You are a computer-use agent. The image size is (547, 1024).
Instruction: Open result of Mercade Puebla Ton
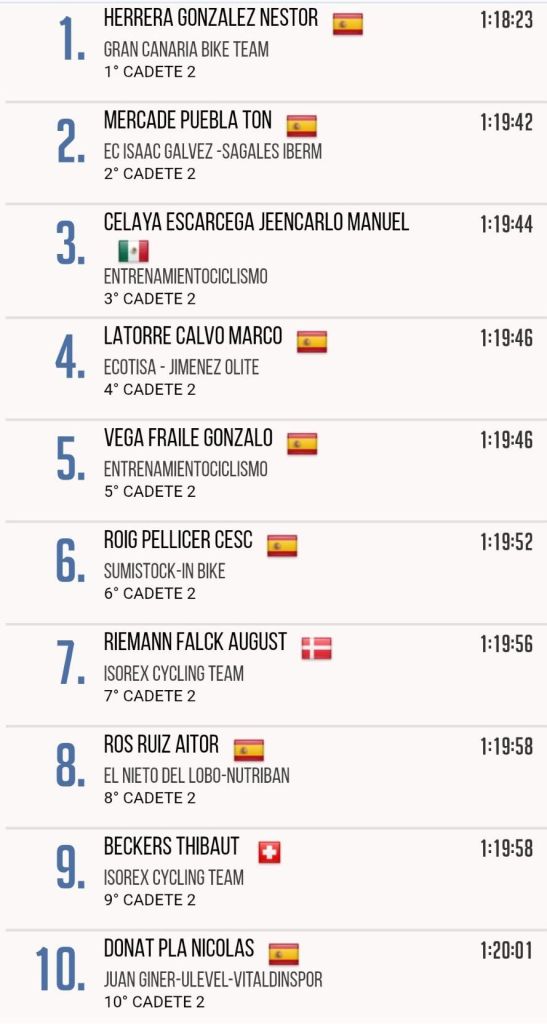click(x=274, y=152)
